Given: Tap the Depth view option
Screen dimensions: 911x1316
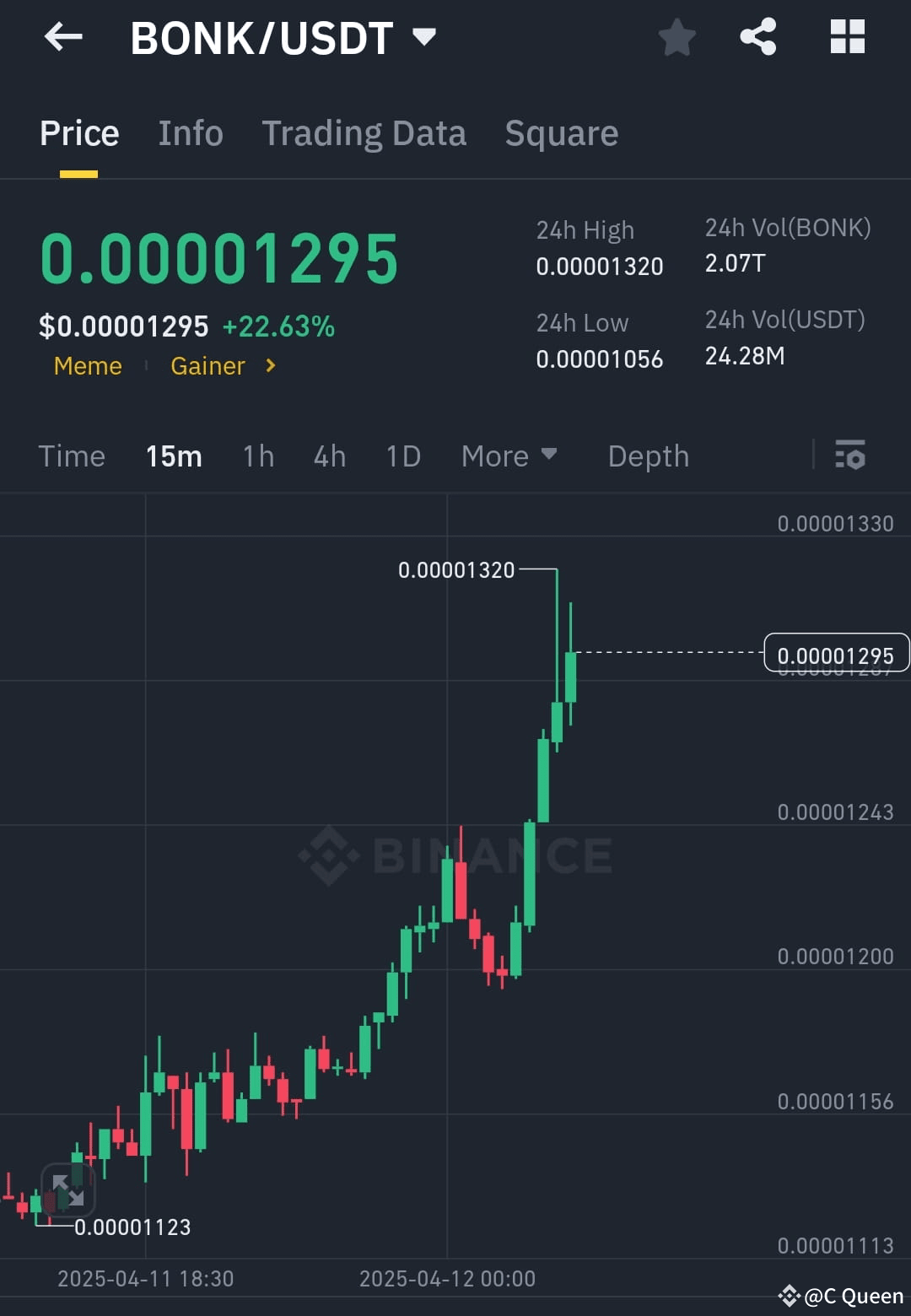Looking at the screenshot, I should [648, 456].
